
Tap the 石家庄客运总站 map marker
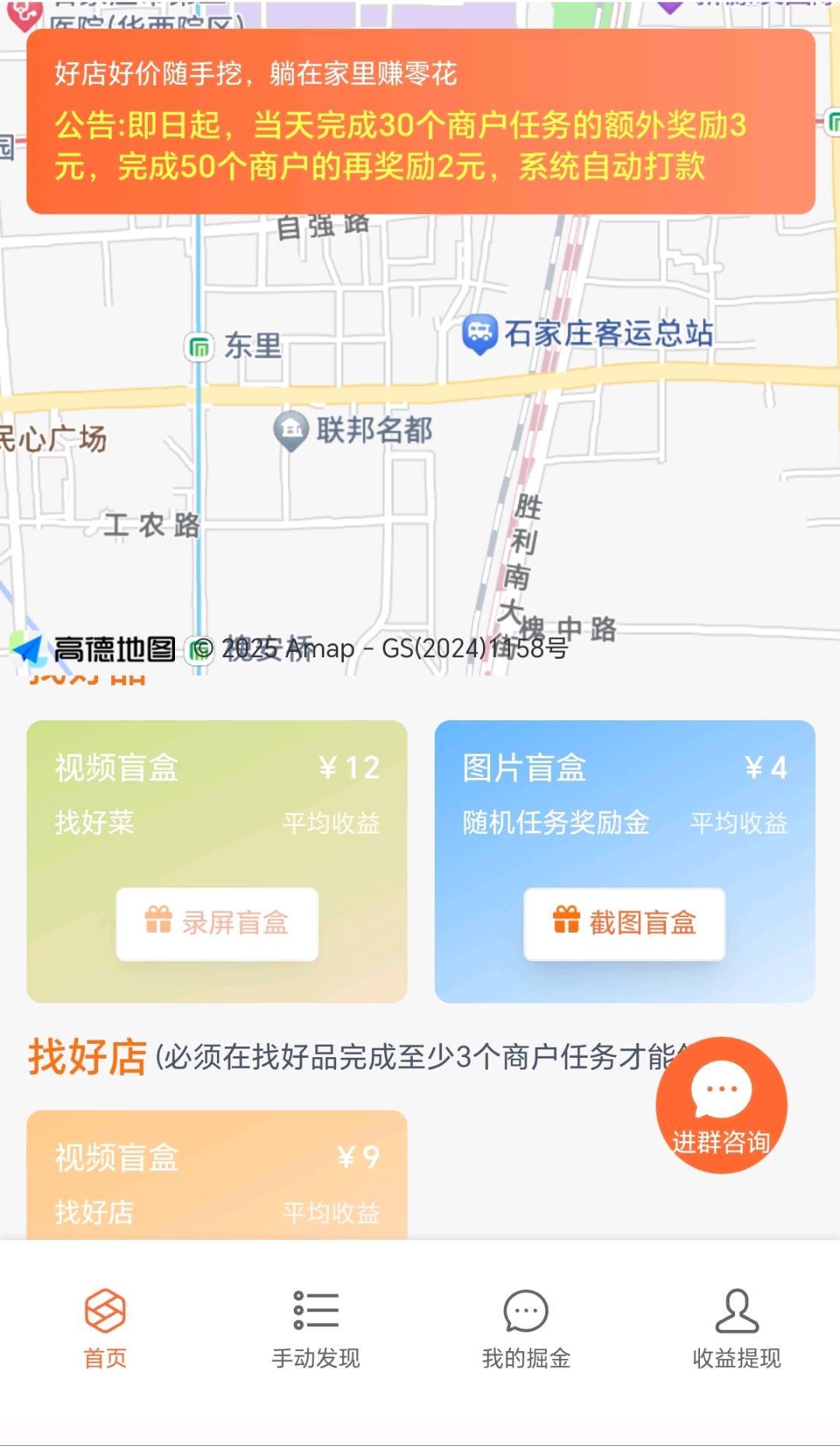(x=480, y=334)
